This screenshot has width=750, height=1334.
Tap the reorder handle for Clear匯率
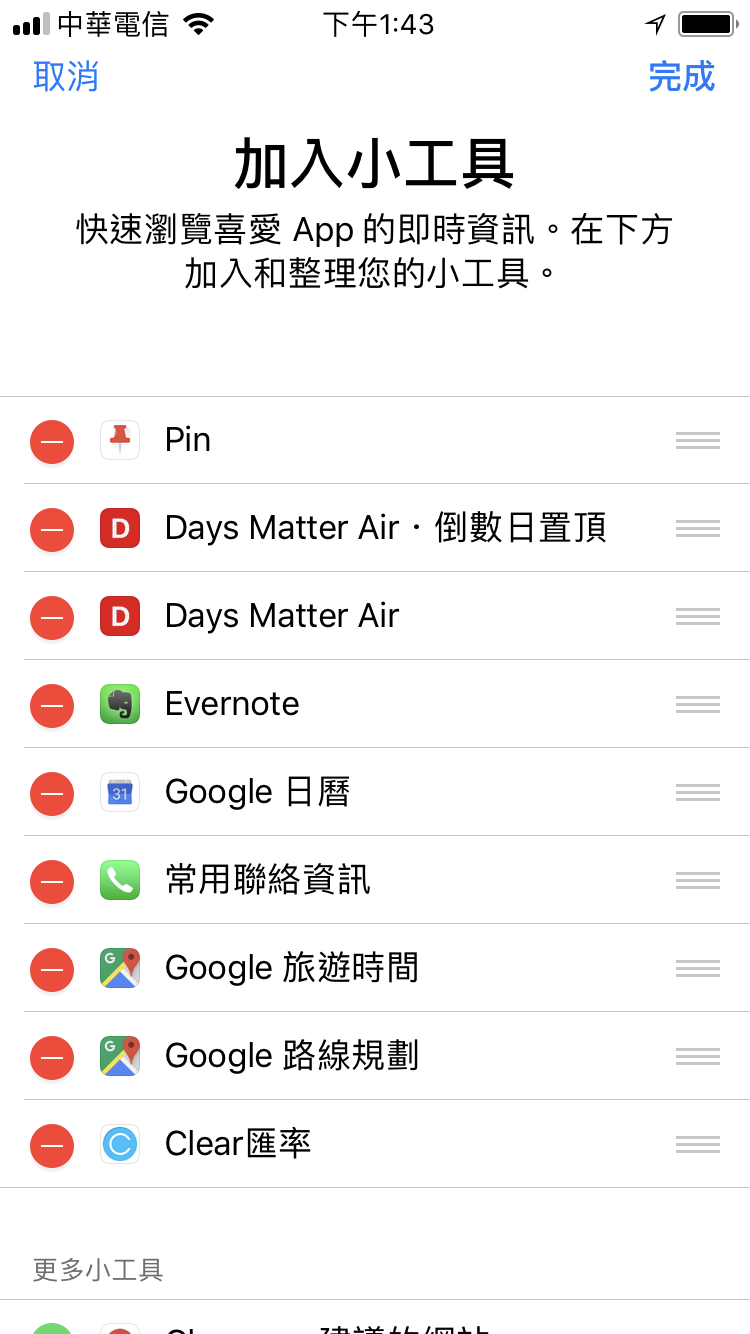point(697,1144)
